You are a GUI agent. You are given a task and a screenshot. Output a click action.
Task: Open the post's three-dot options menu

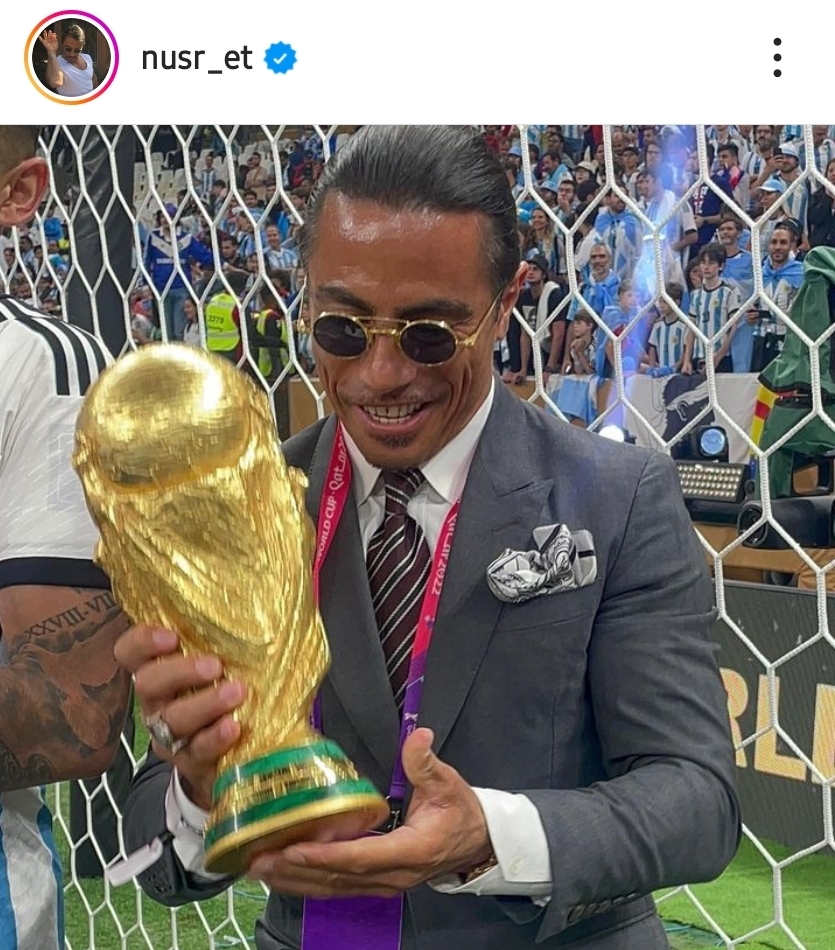[777, 58]
